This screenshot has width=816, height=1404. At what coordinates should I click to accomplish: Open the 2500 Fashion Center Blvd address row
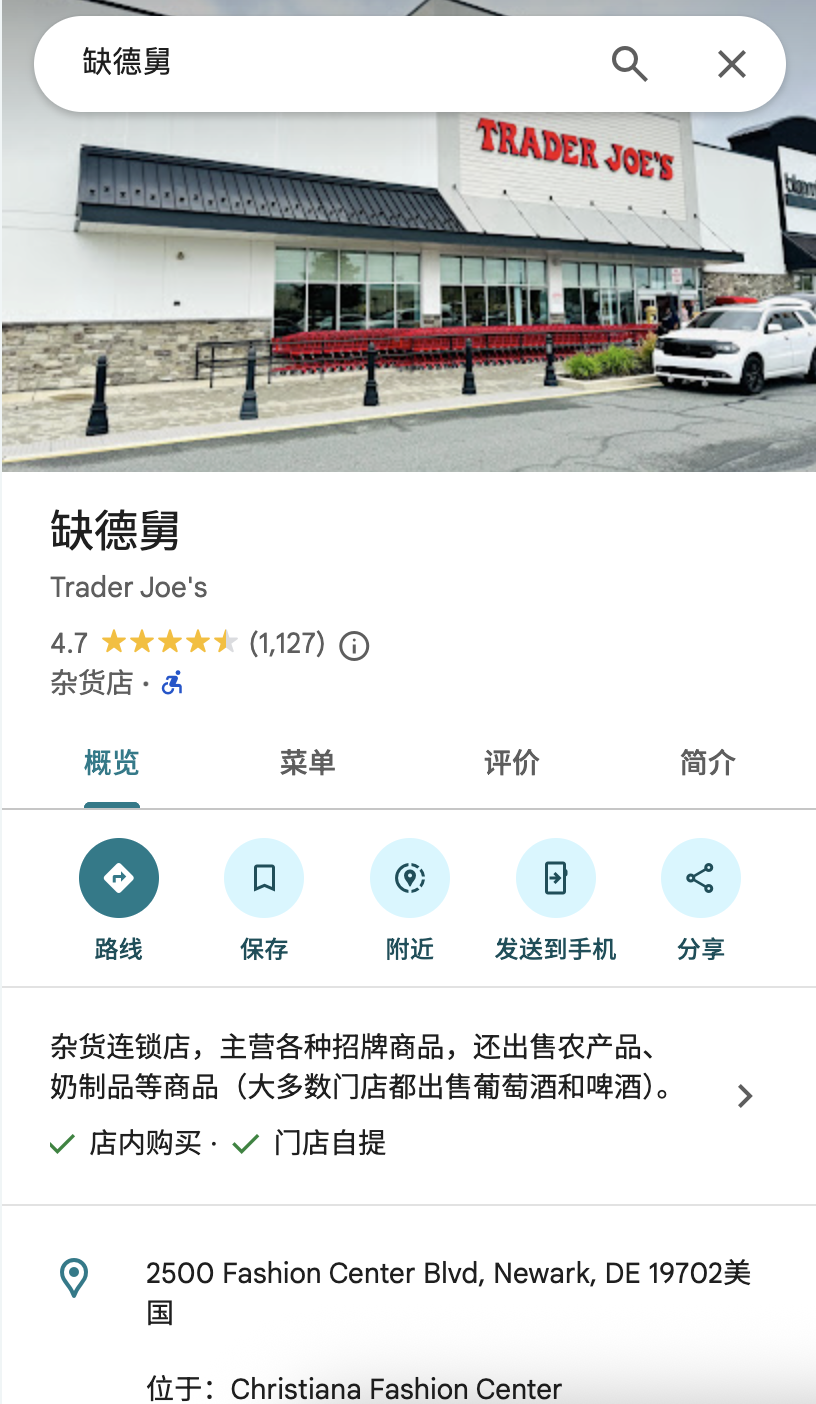[x=448, y=1291]
